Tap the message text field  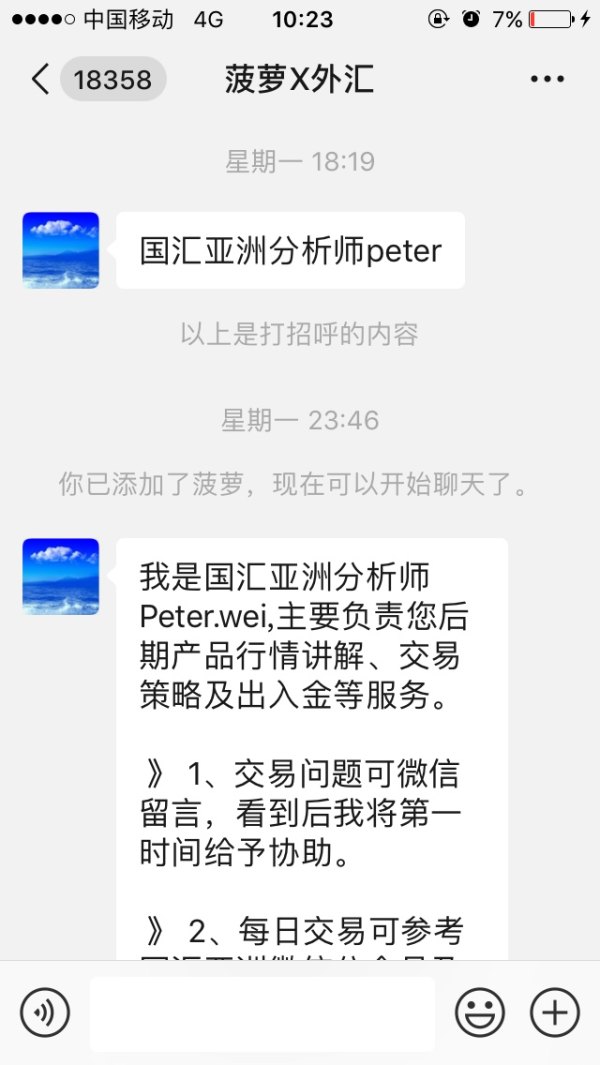[262, 1013]
